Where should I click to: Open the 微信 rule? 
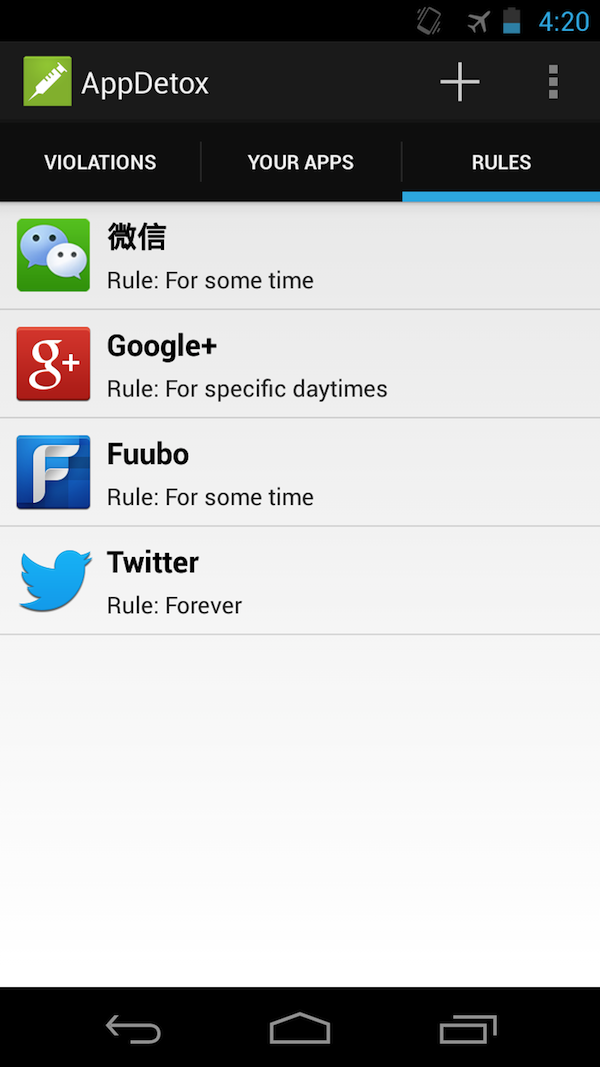[300, 256]
